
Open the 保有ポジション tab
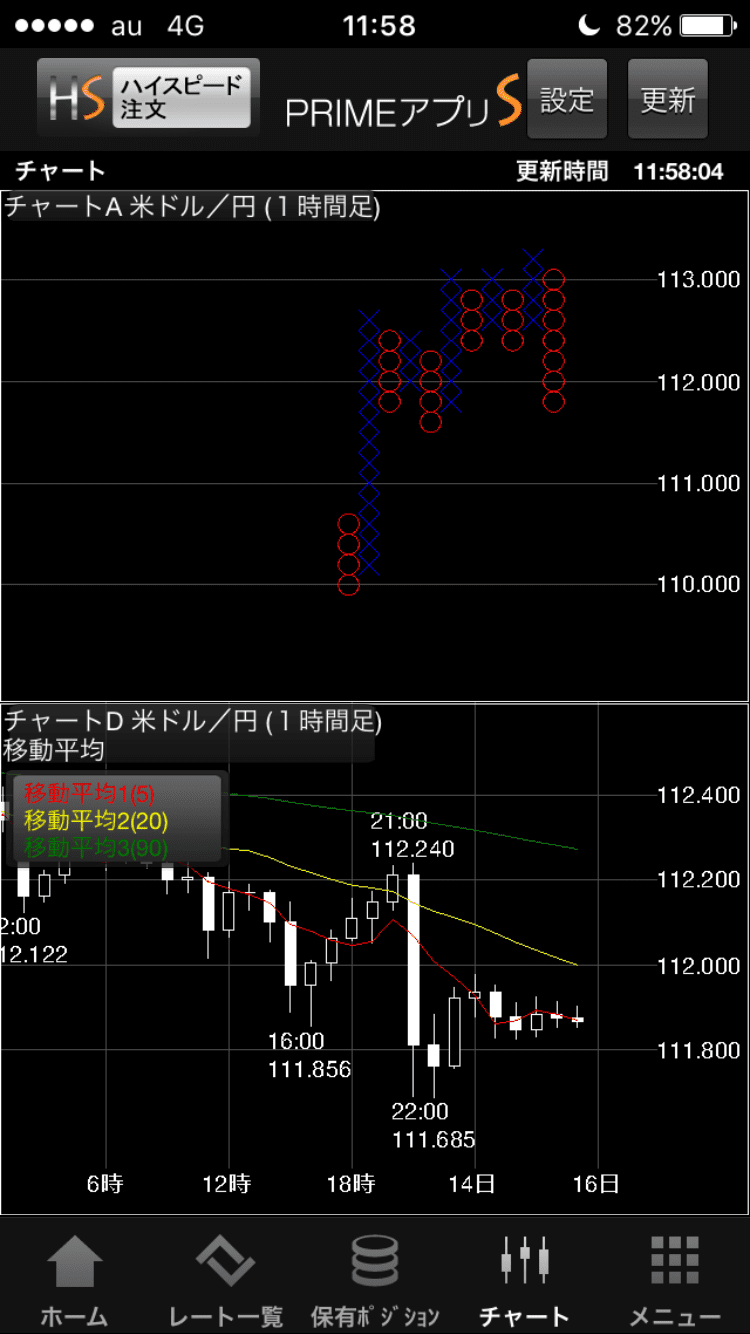pos(375,1278)
